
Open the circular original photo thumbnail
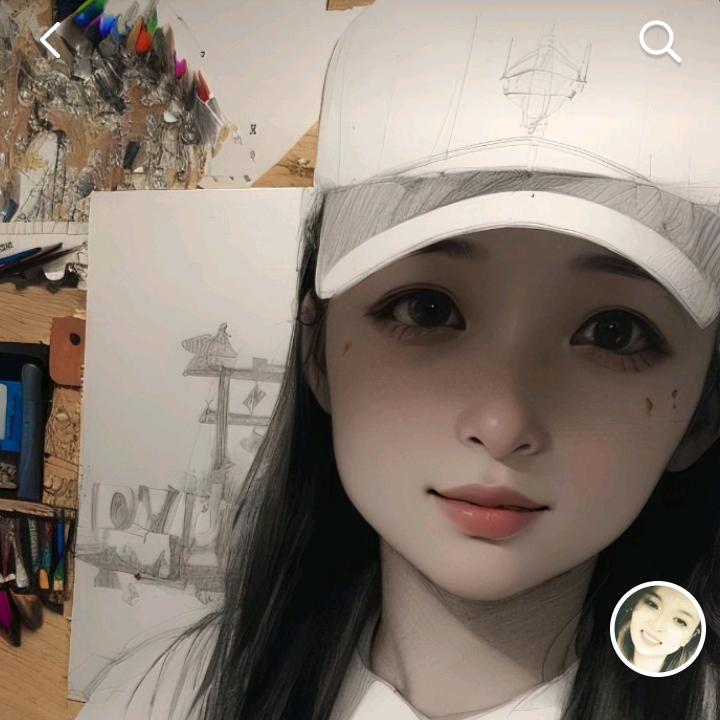coord(658,629)
